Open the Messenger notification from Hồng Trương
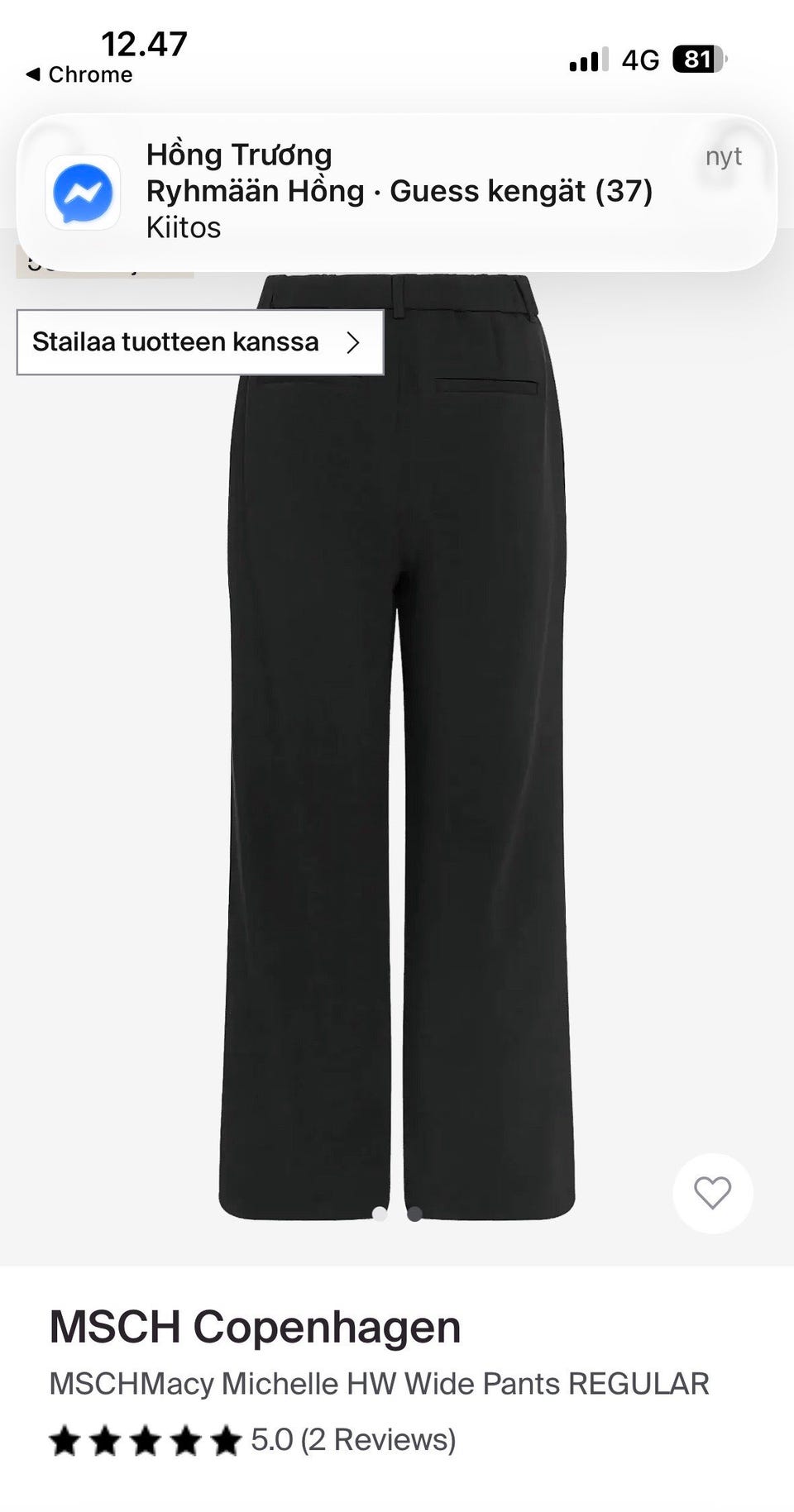Image resolution: width=794 pixels, height=1512 pixels. pyautogui.click(x=397, y=192)
